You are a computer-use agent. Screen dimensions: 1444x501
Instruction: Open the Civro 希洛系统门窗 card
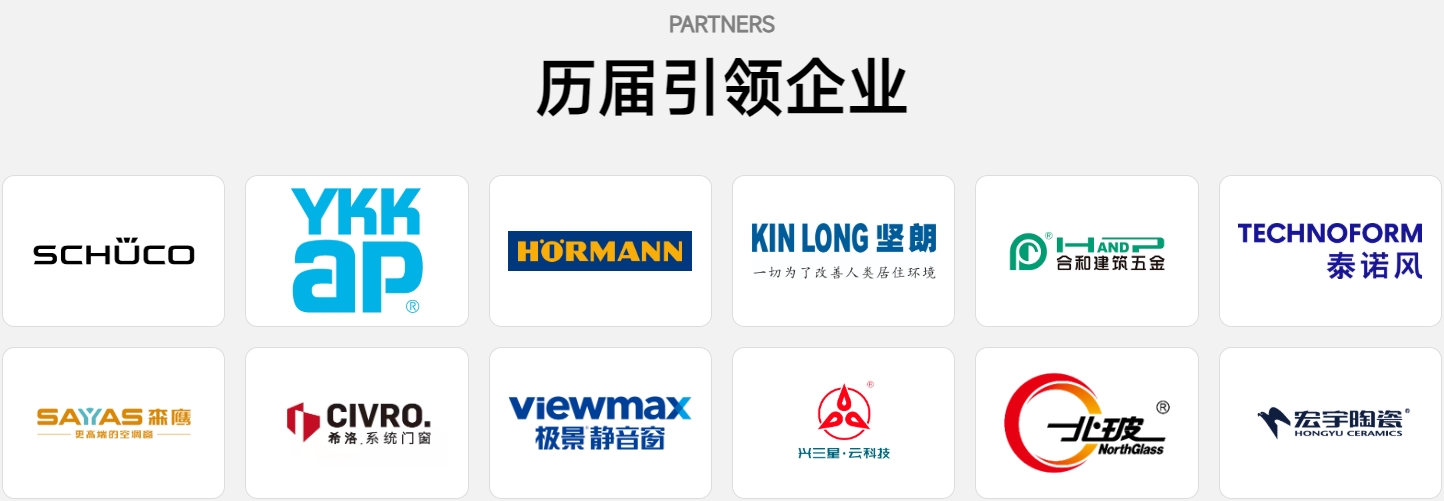(x=357, y=422)
